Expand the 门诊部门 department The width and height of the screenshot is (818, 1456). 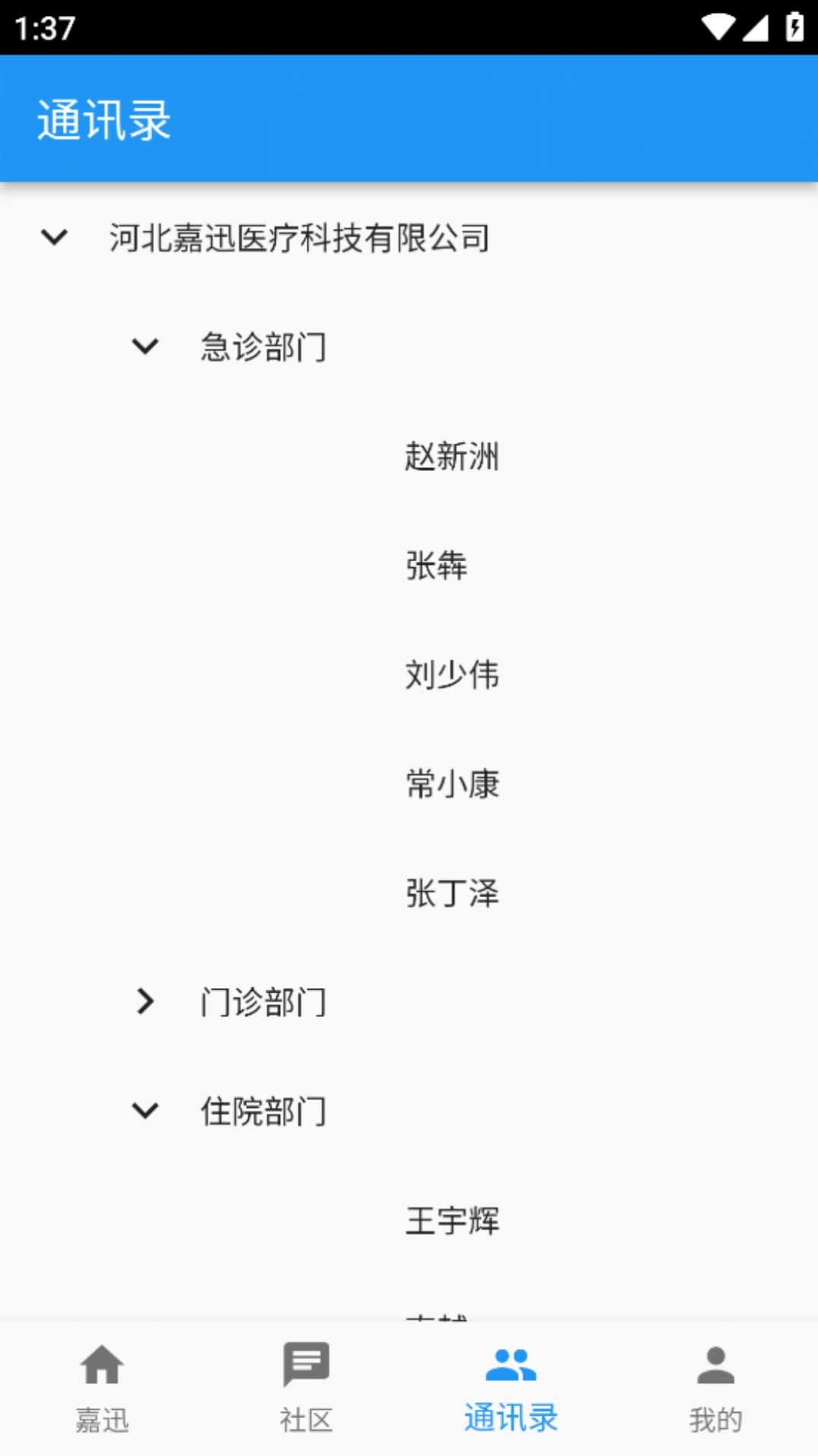[144, 1003]
